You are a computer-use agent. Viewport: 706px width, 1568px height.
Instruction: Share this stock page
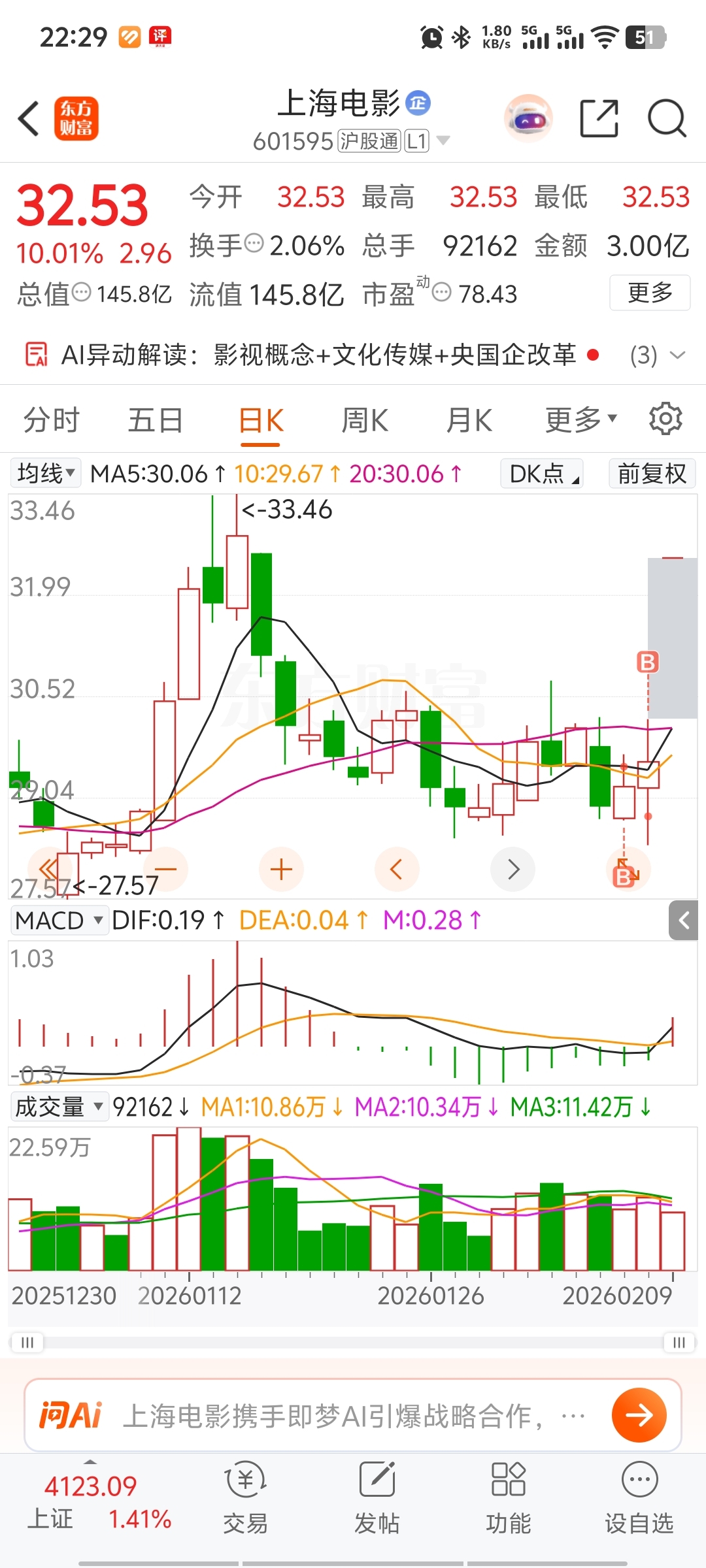point(599,119)
